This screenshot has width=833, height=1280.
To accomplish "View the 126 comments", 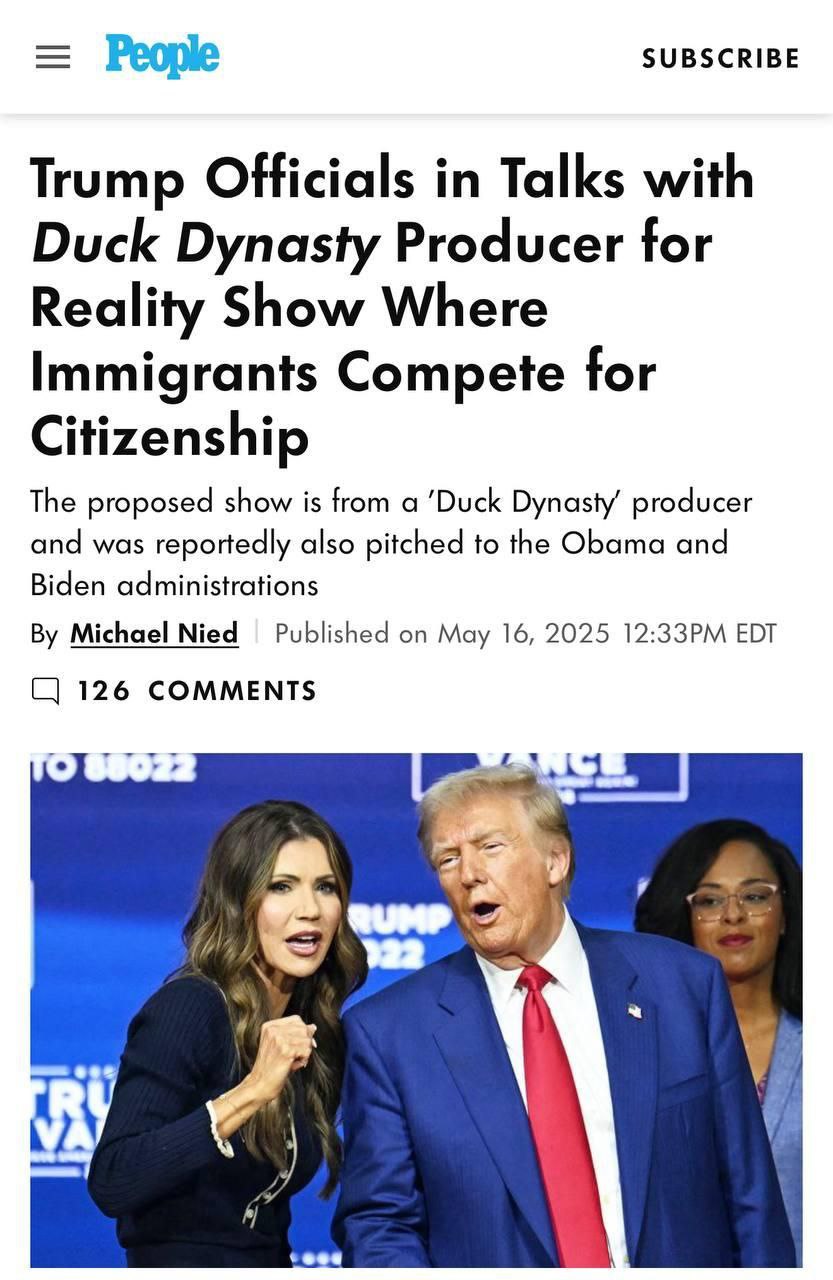I will click(175, 691).
